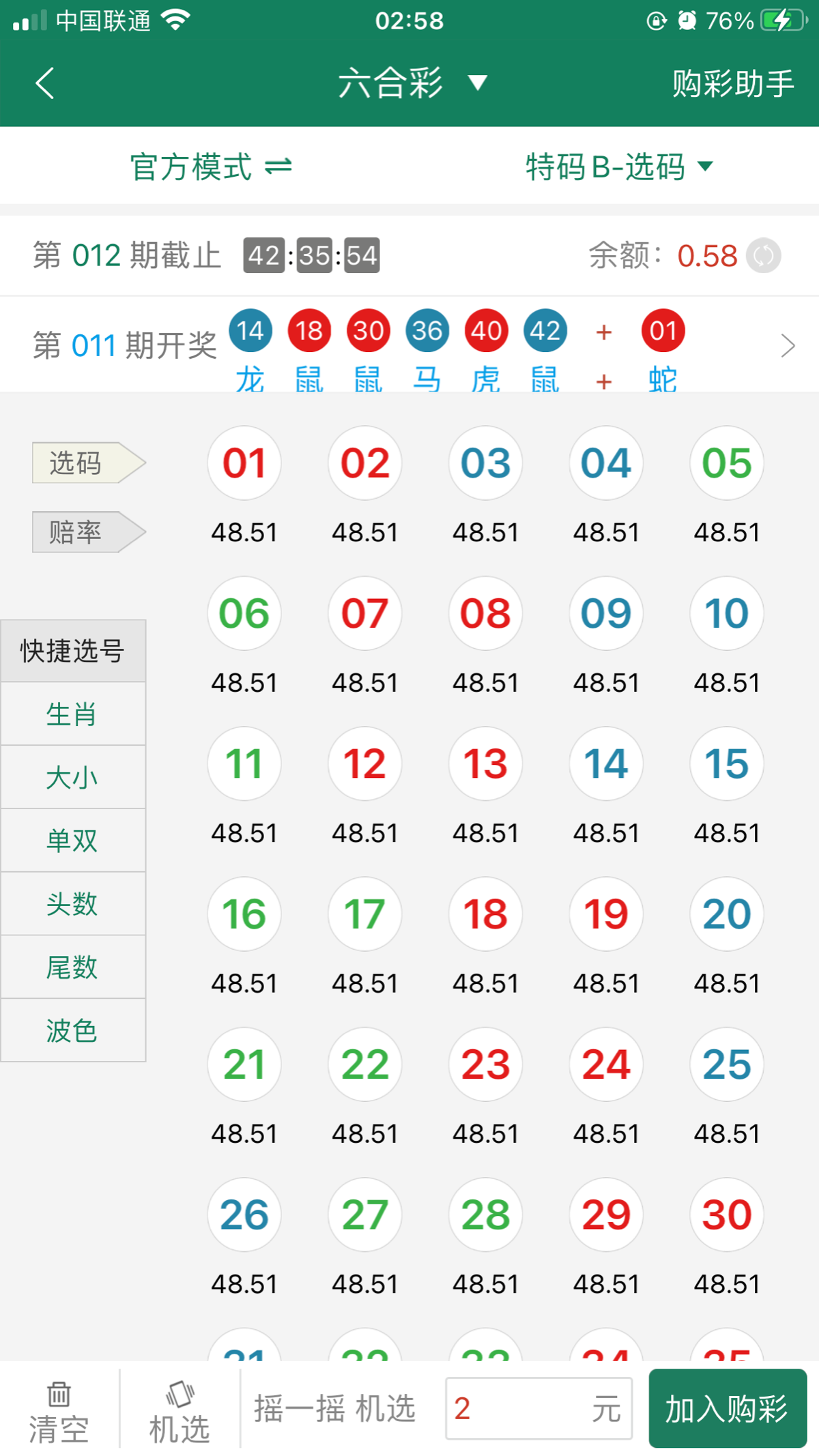Switch 官方模式 betting mode
The width and height of the screenshot is (819, 1456).
tap(210, 167)
